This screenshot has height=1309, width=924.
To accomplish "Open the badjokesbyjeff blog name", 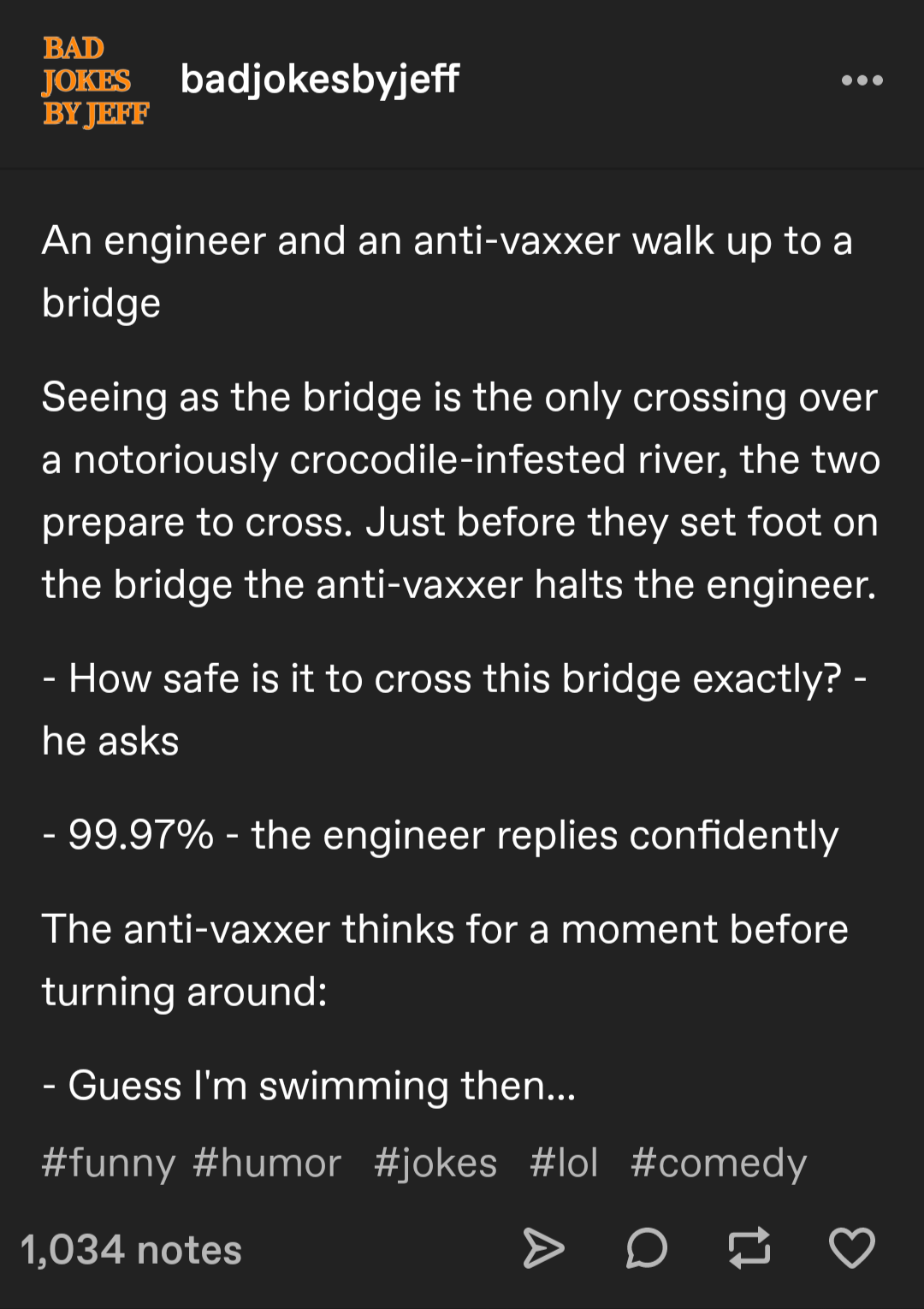I will coord(319,80).
